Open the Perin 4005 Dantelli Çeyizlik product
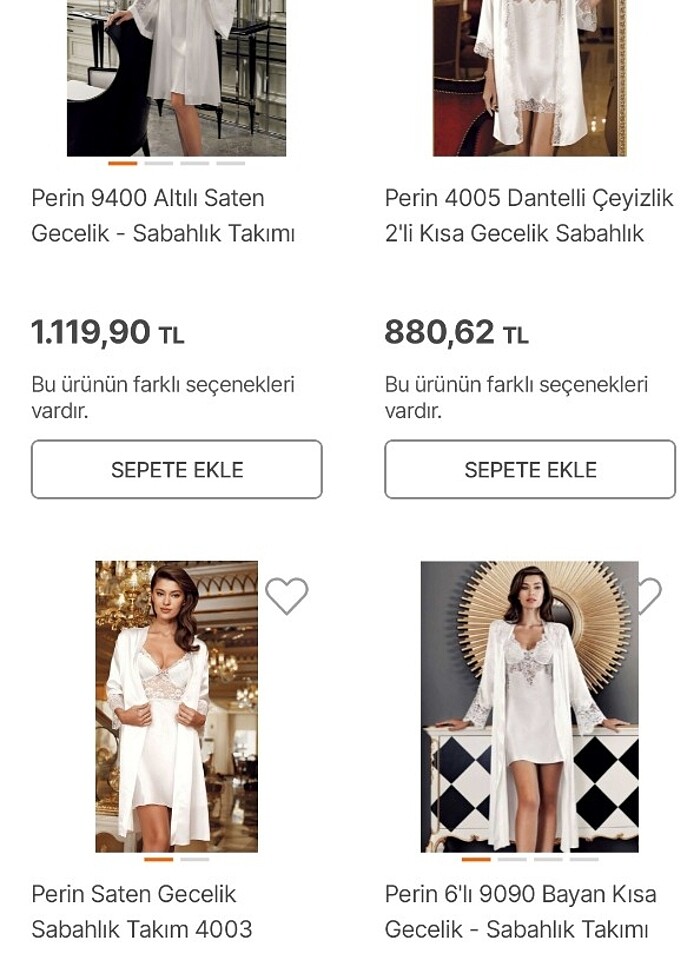Viewport: 700px width, 980px height. (529, 215)
